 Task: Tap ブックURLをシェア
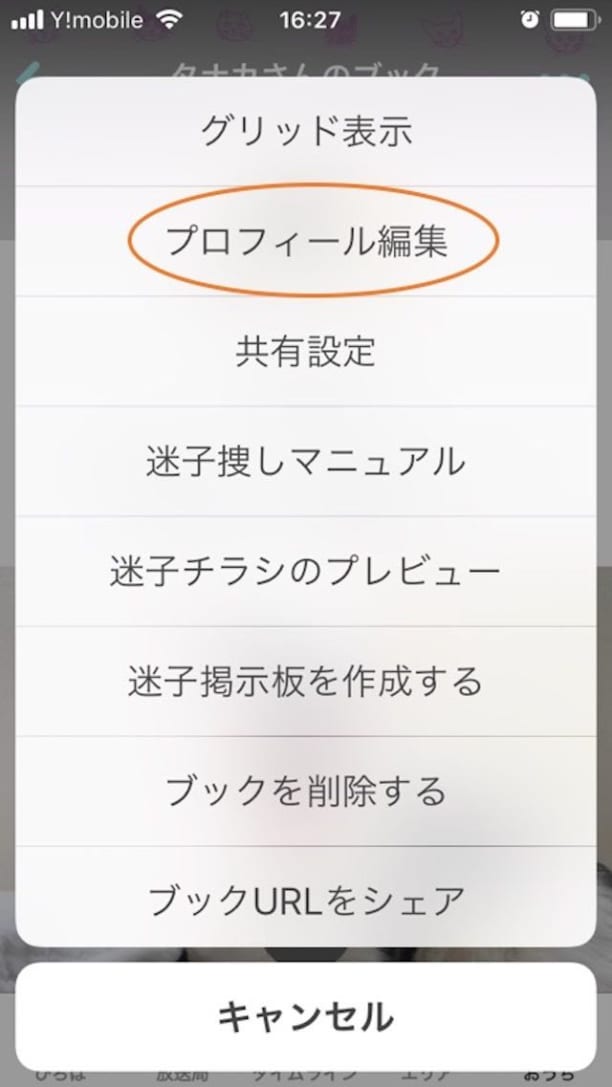point(306,900)
